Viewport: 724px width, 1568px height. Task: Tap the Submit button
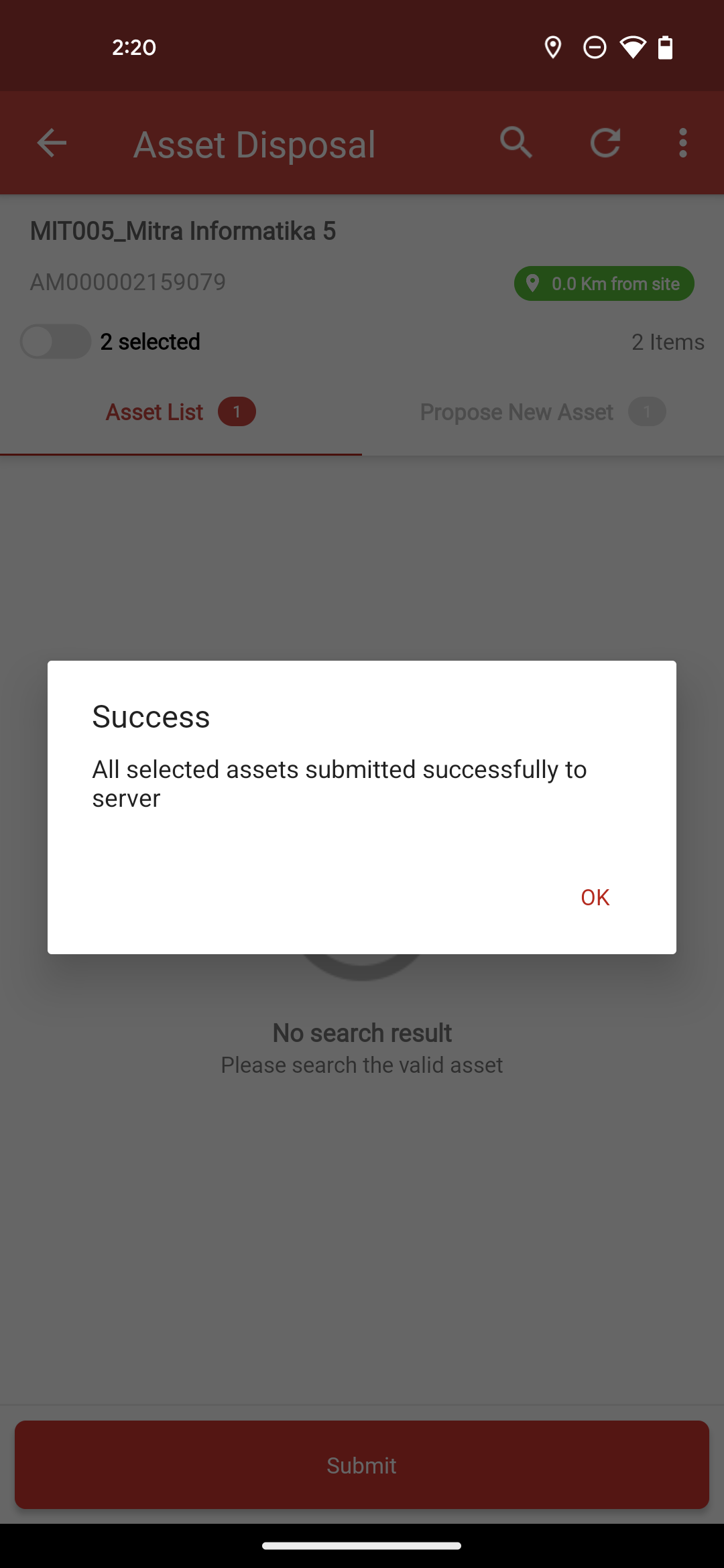(362, 1465)
